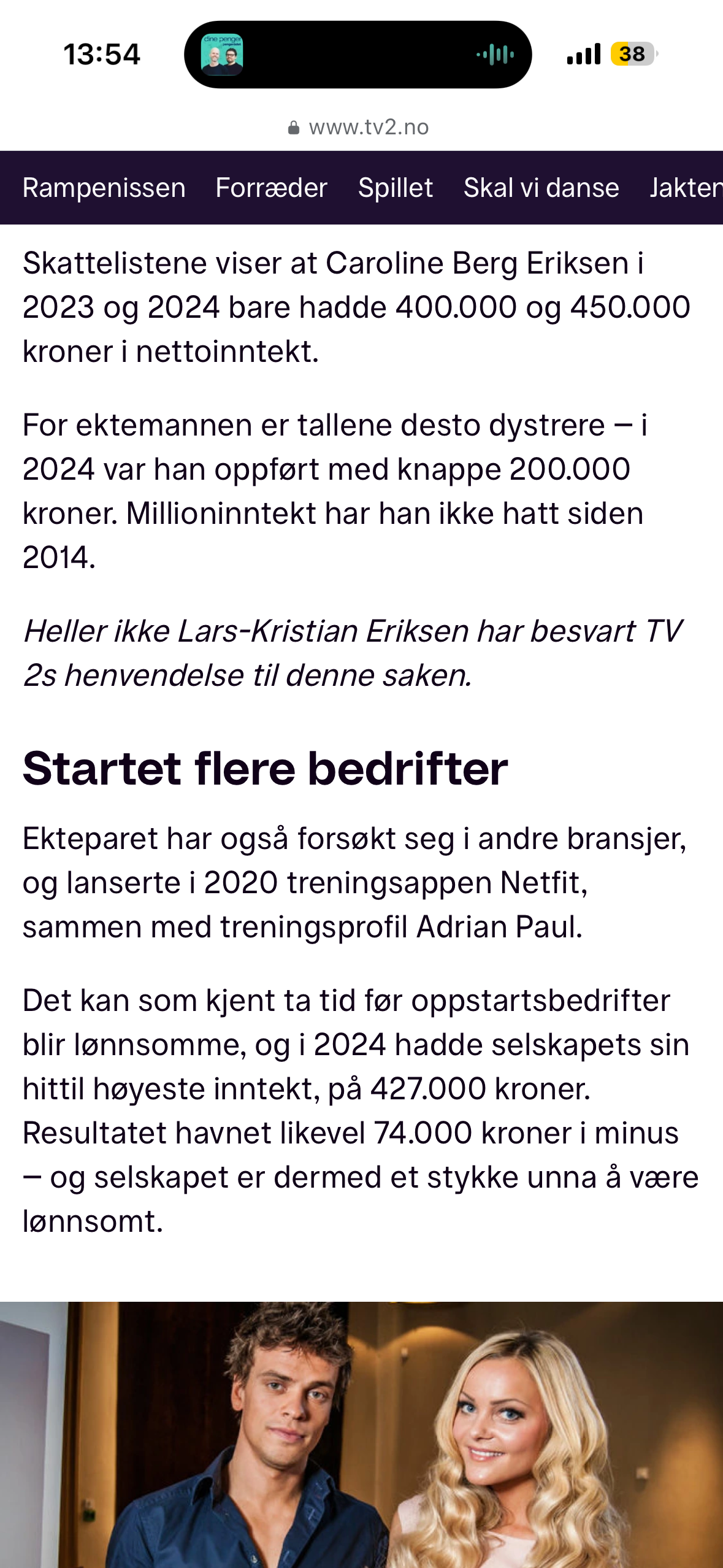
Task: Switch to Skal vi danse
Action: (x=541, y=188)
